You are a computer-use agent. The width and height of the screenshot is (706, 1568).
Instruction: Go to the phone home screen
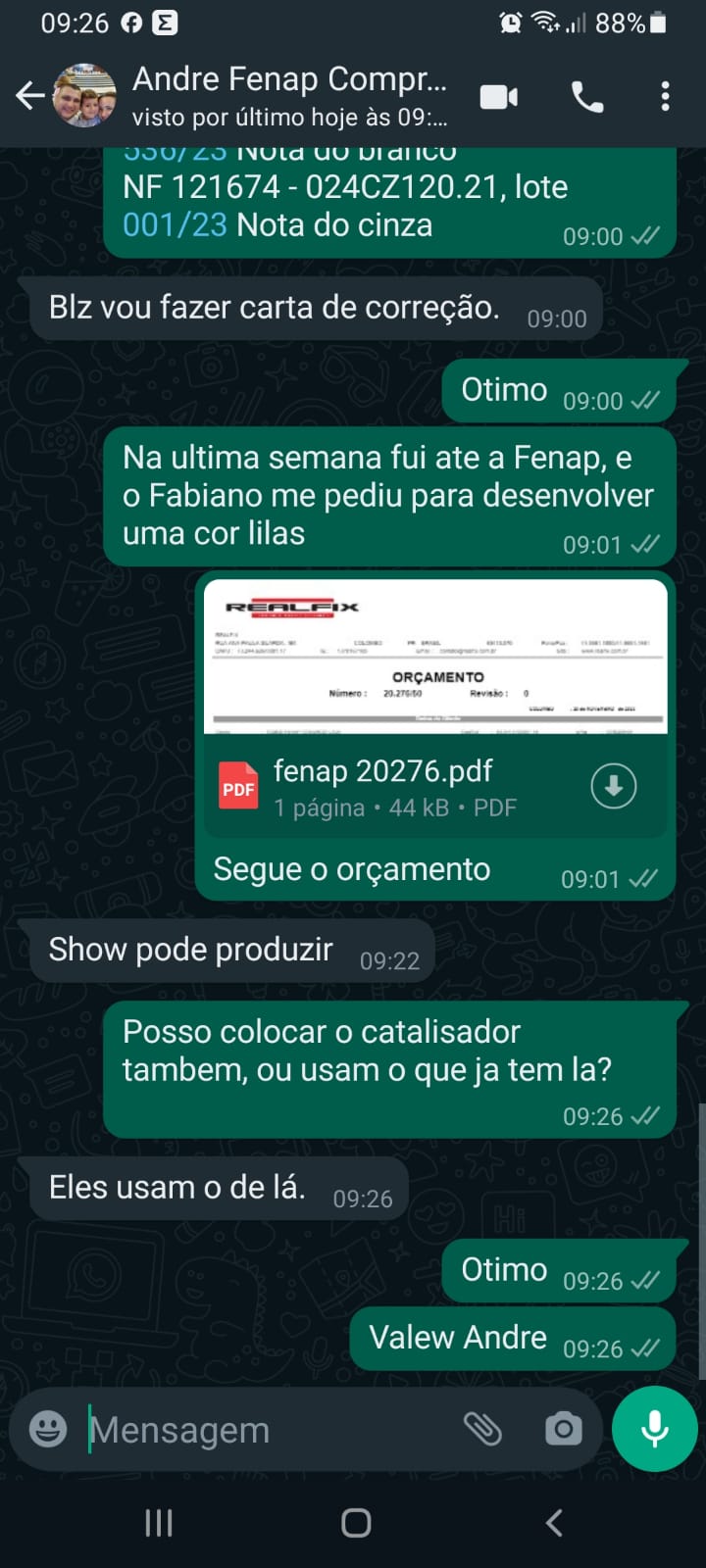(x=355, y=1522)
